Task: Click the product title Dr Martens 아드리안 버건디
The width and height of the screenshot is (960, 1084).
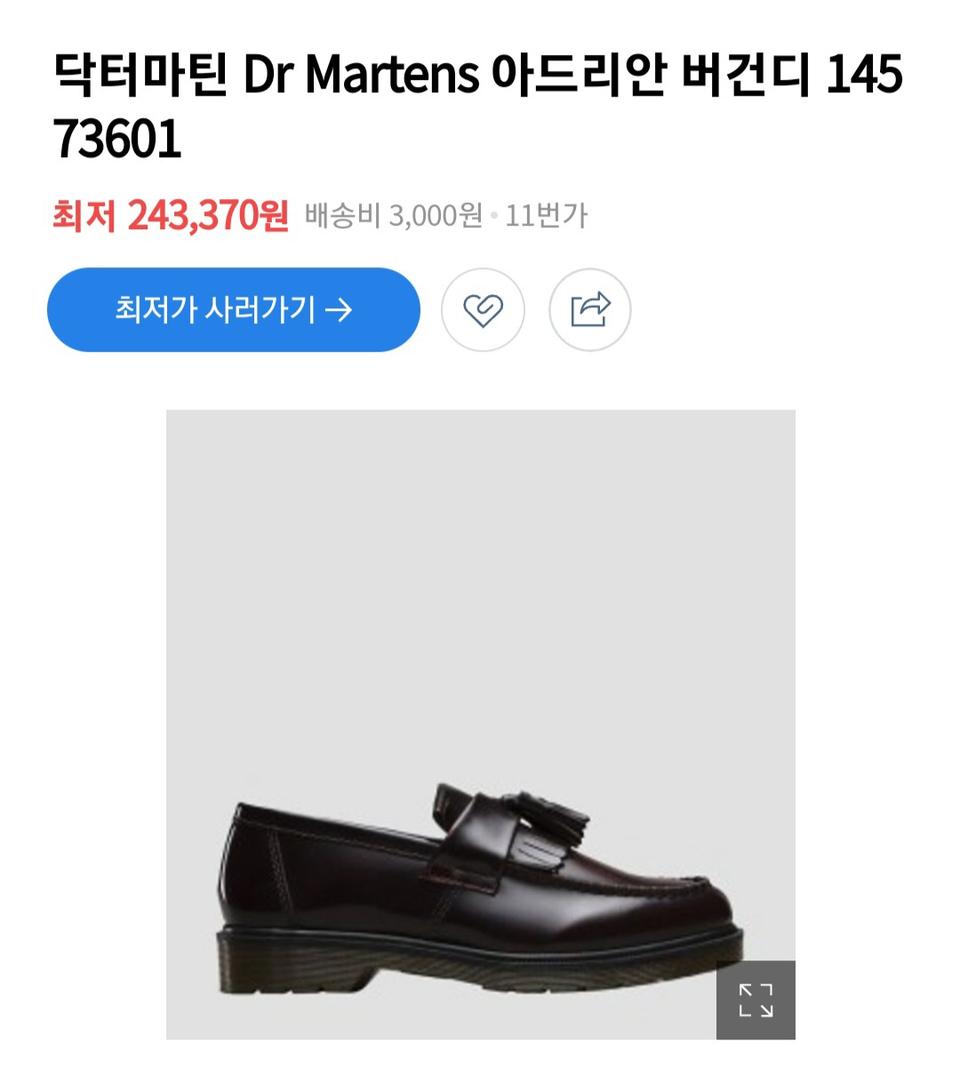Action: 400,75
